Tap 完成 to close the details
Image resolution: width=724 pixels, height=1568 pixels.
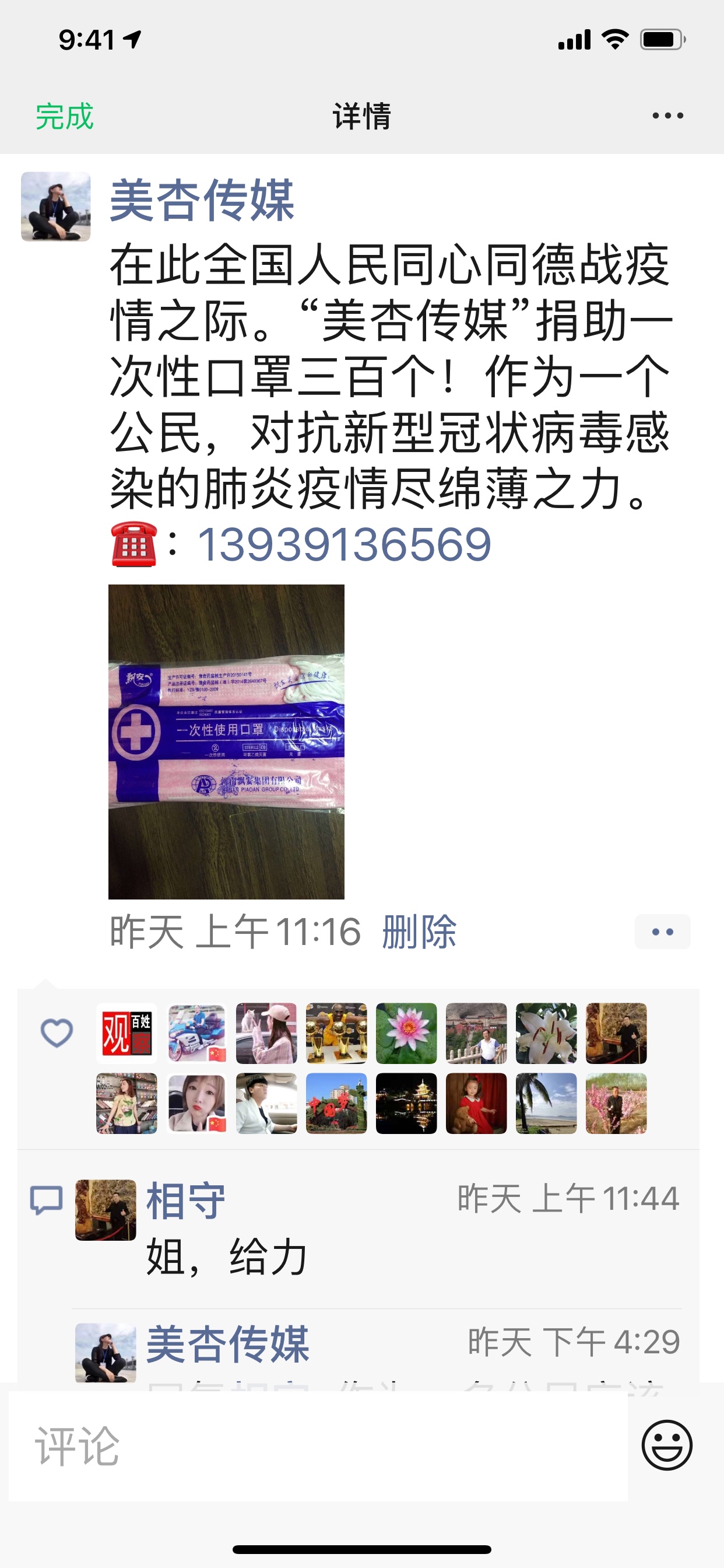(65, 116)
